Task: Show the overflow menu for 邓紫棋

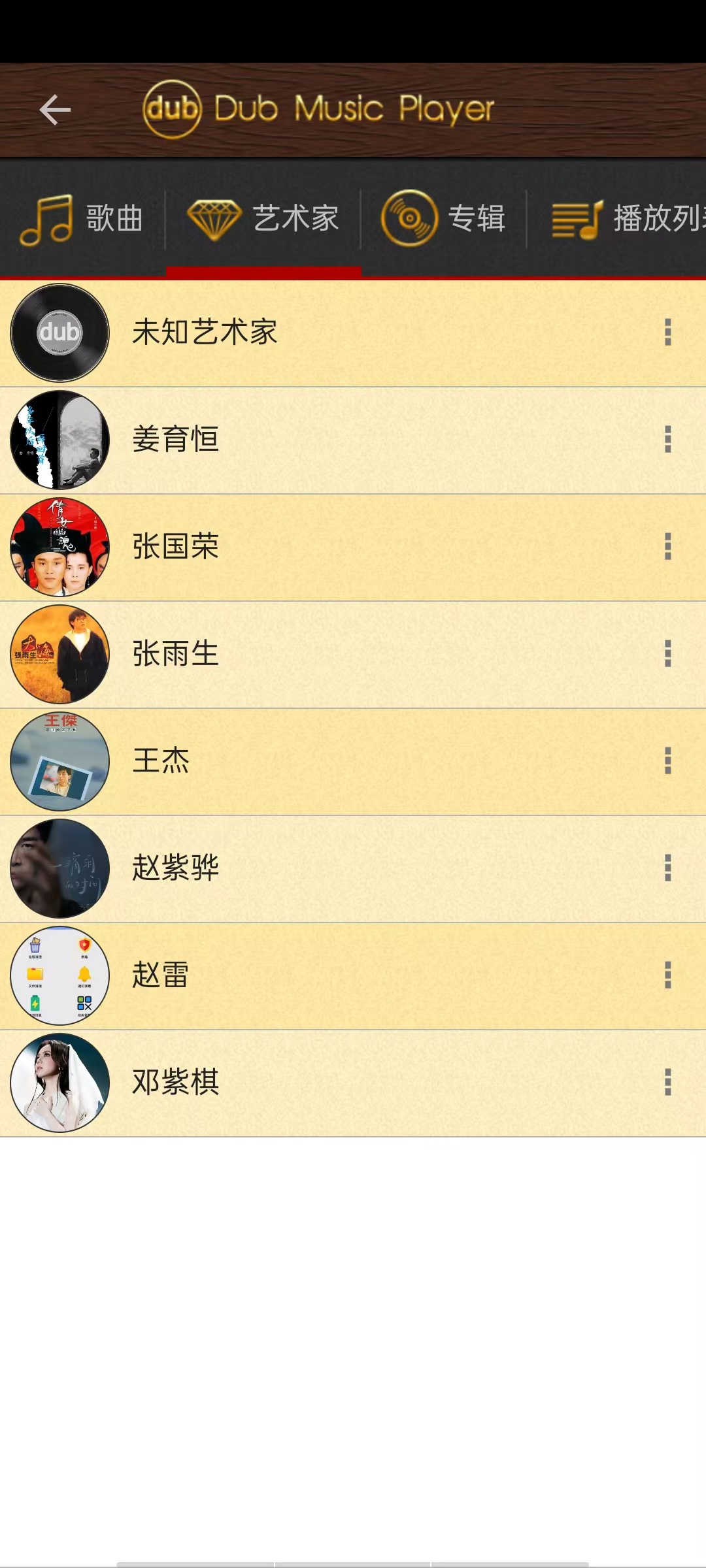Action: pyautogui.click(x=667, y=1083)
